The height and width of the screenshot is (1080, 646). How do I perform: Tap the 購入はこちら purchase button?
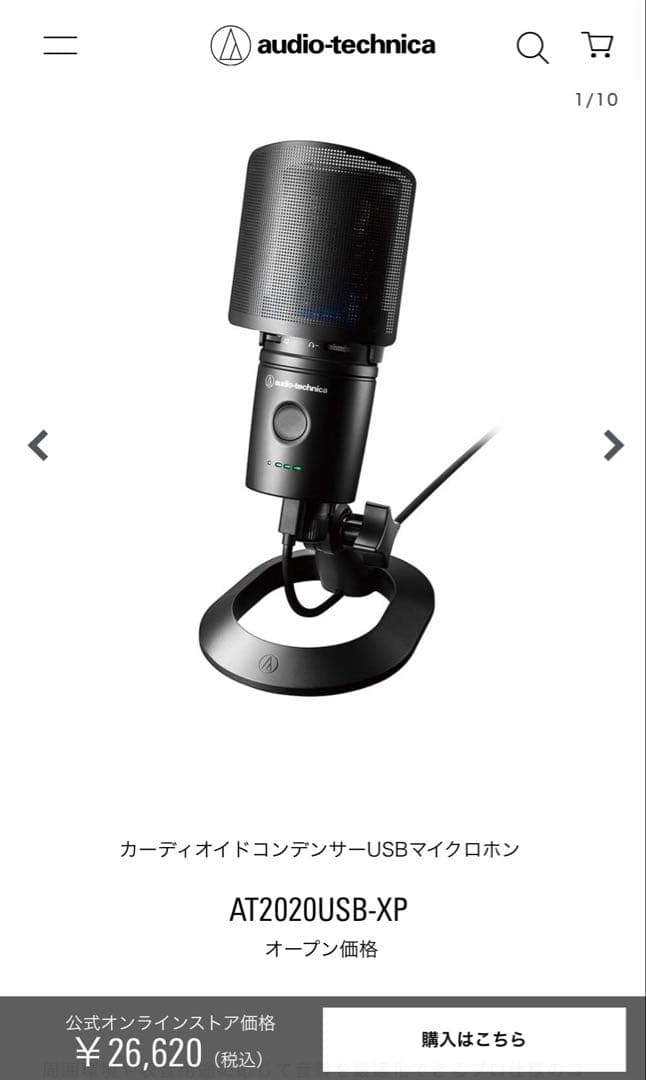coord(473,1039)
